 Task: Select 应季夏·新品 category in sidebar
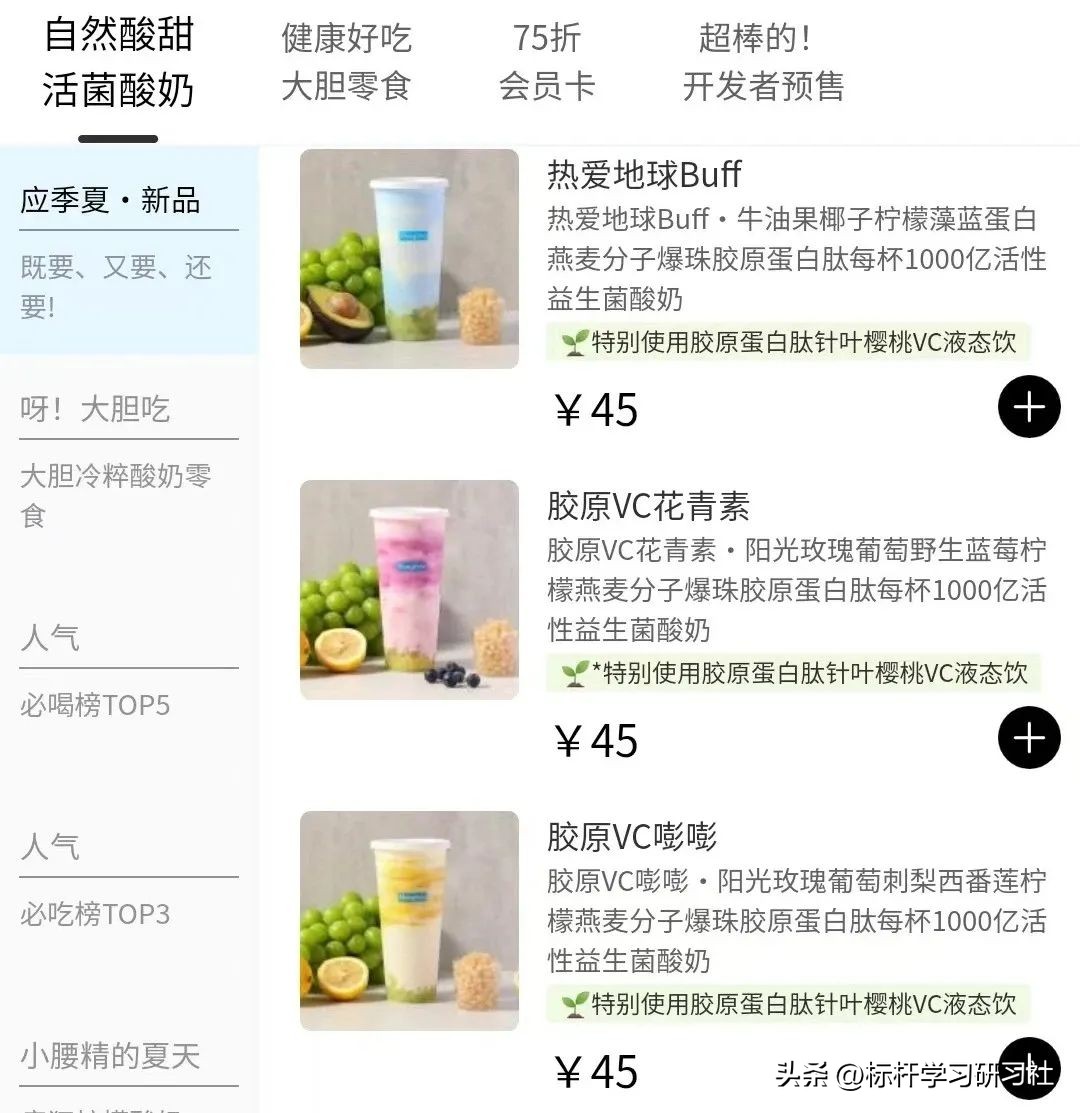coord(108,200)
